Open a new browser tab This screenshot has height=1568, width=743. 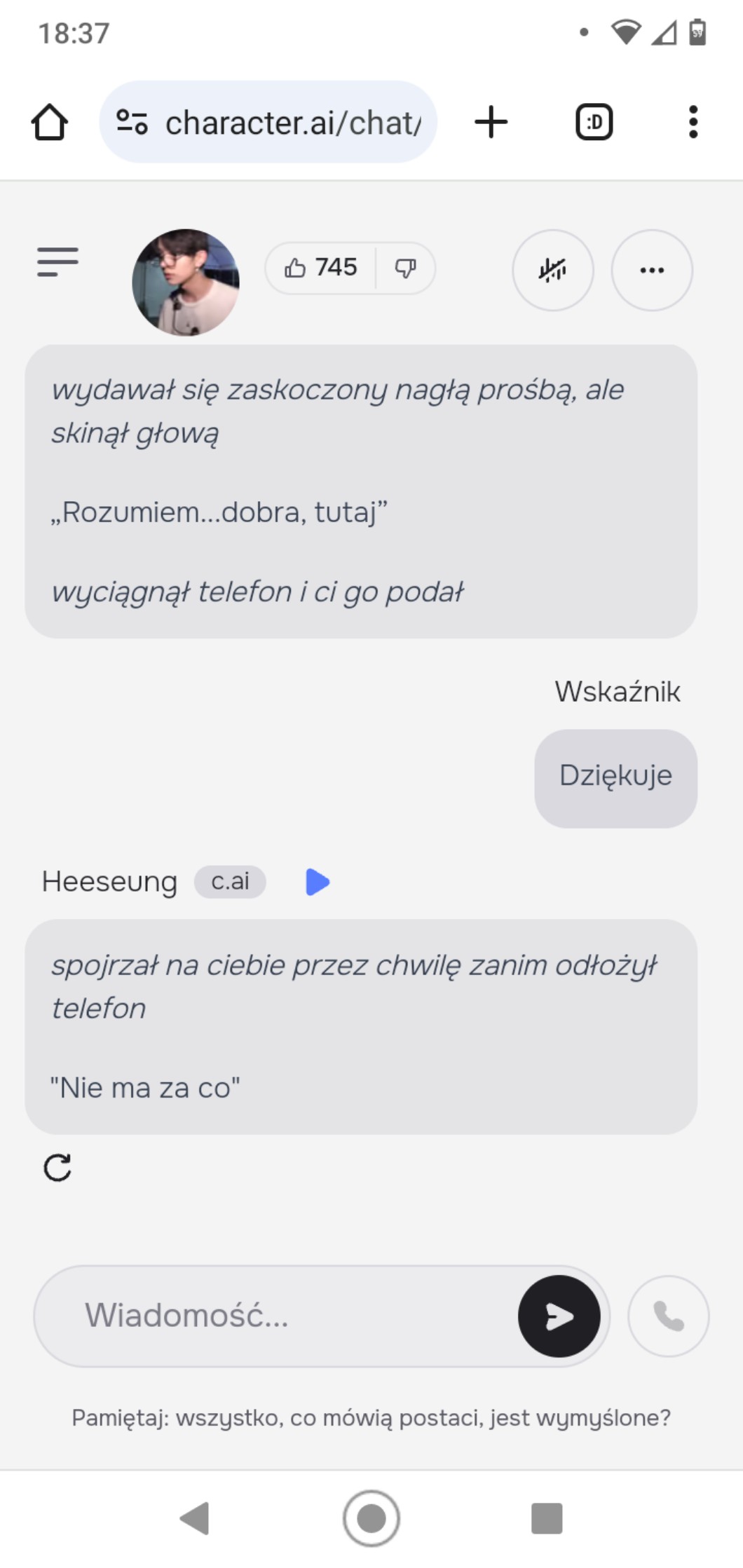491,123
